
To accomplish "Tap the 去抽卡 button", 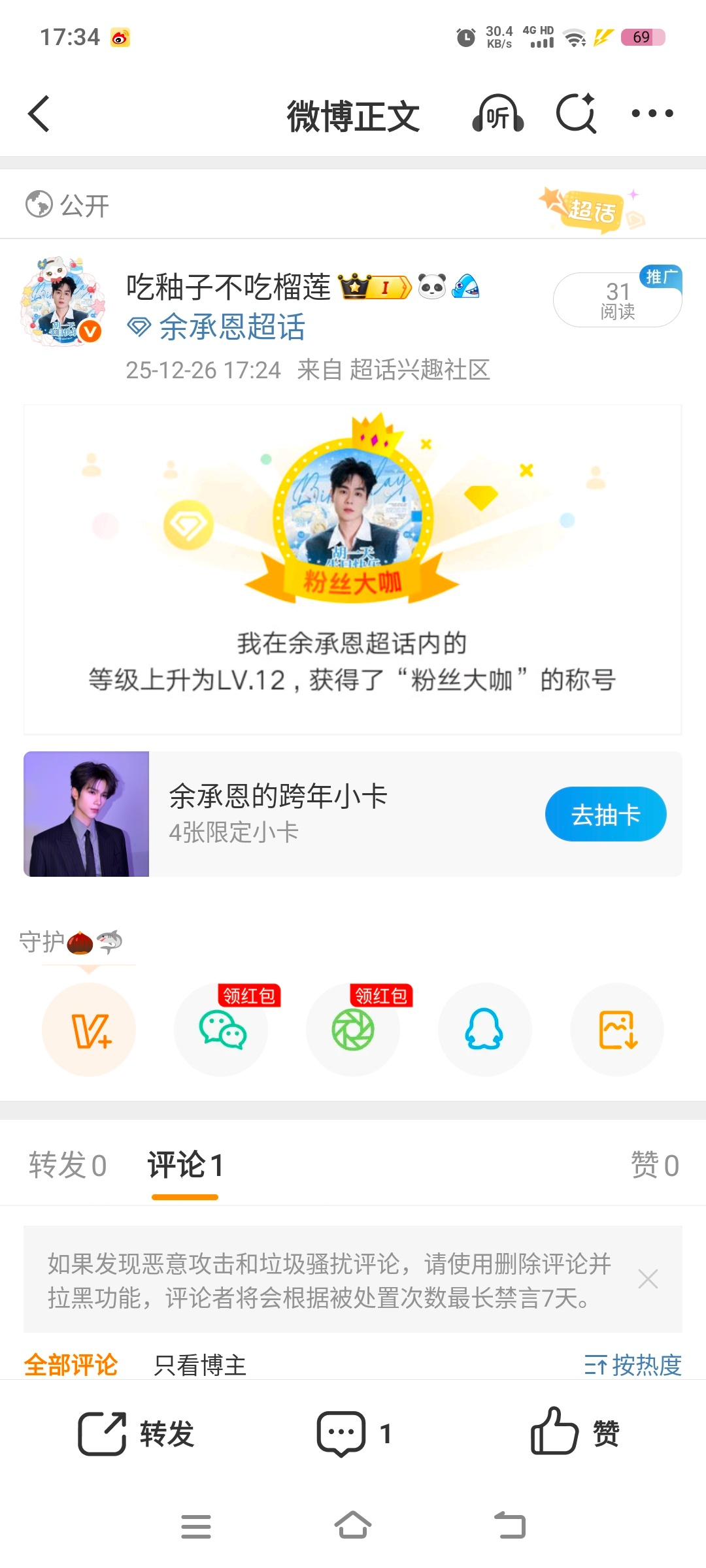I will 605,814.
